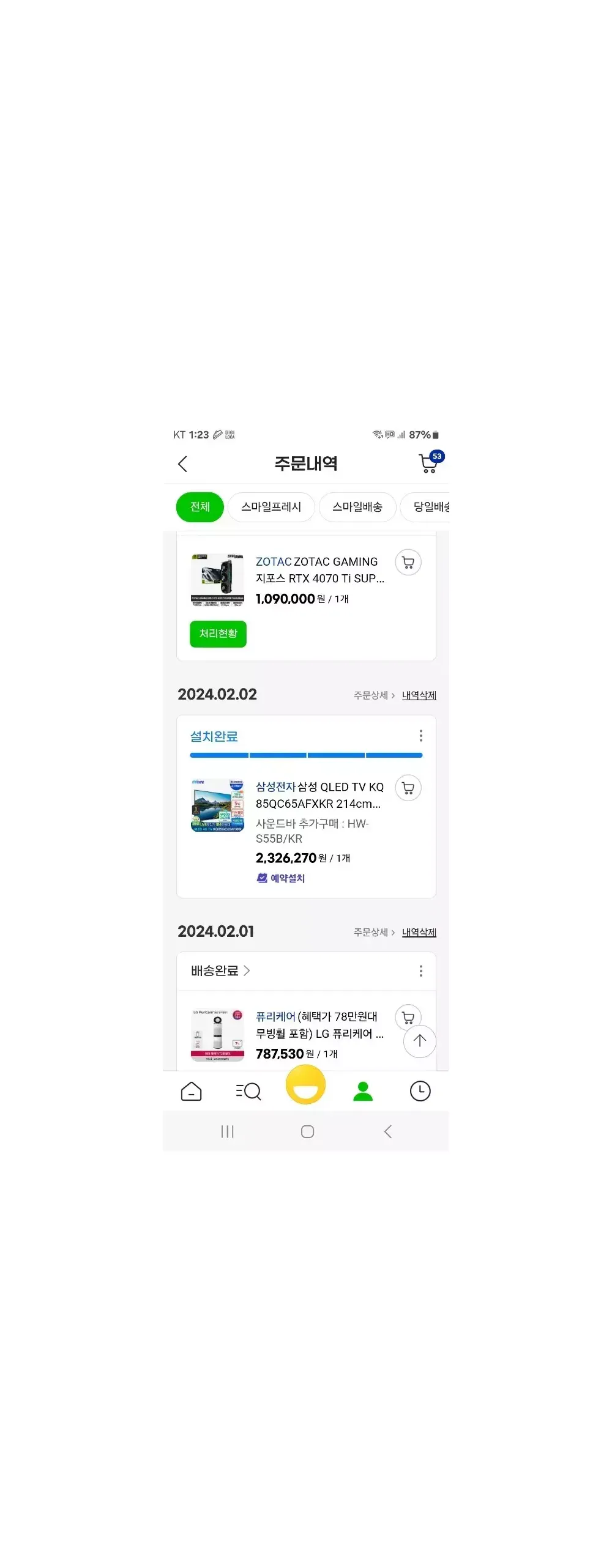Open the category search tab
This screenshot has width=612, height=1568.
248,1092
